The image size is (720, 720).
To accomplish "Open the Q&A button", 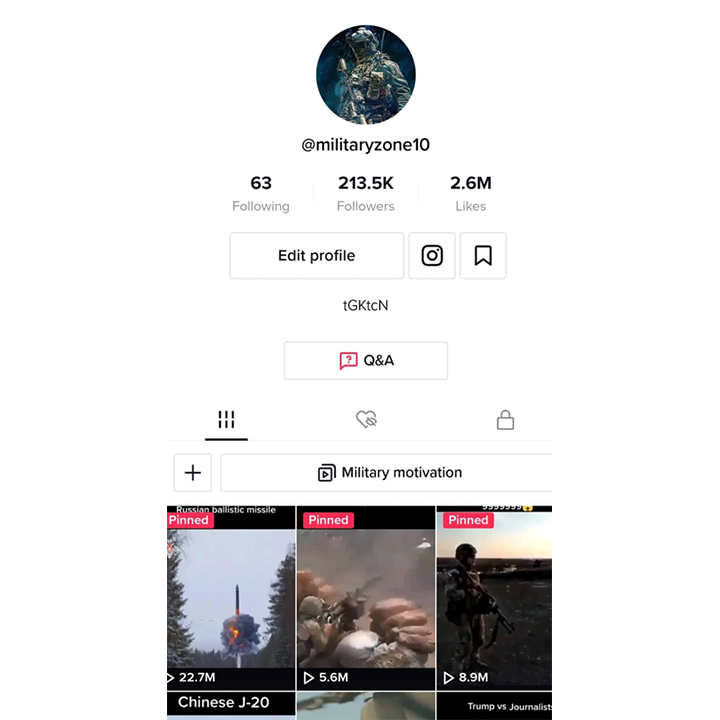I will coord(365,360).
